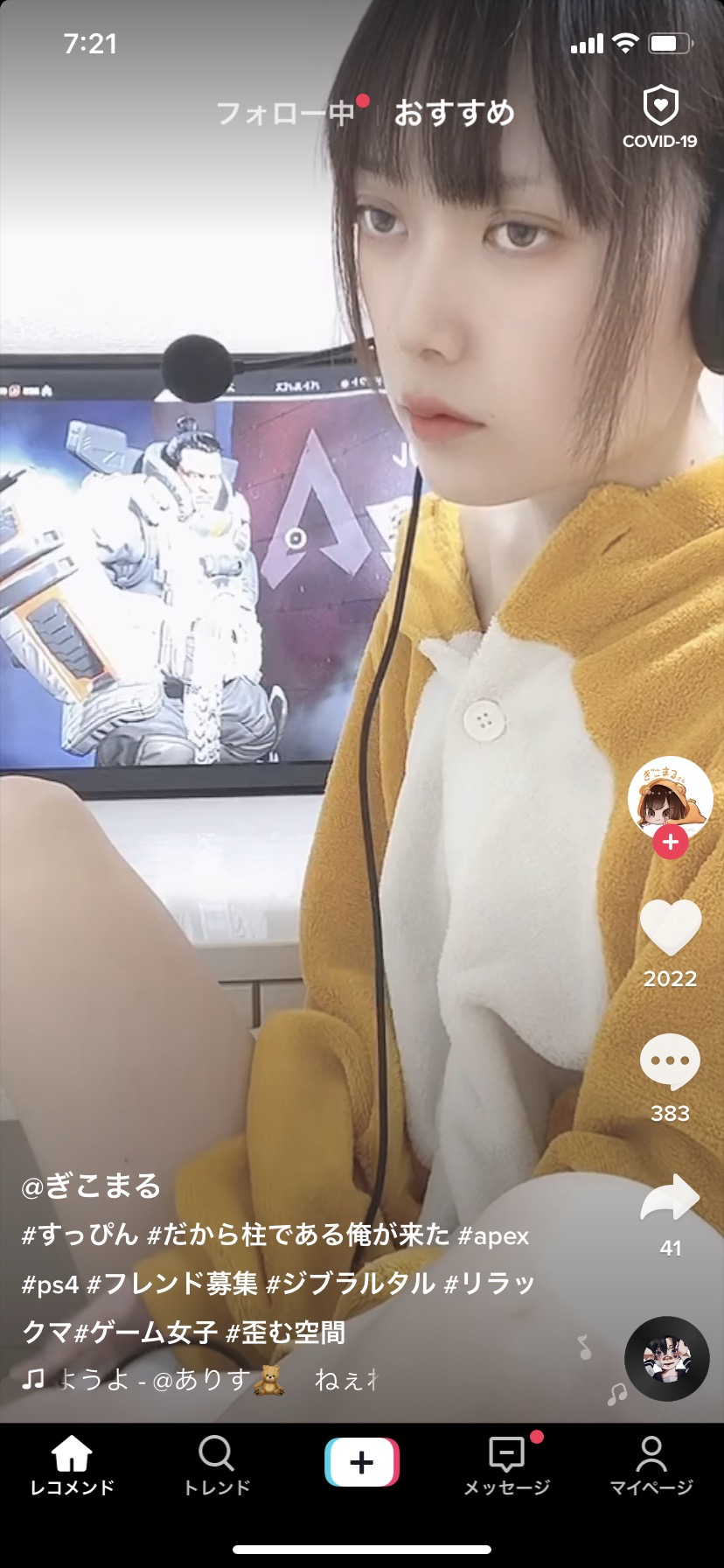Image resolution: width=724 pixels, height=1568 pixels.
Task: Open @ぎこまる's profile from the username
Action: pos(92,1186)
